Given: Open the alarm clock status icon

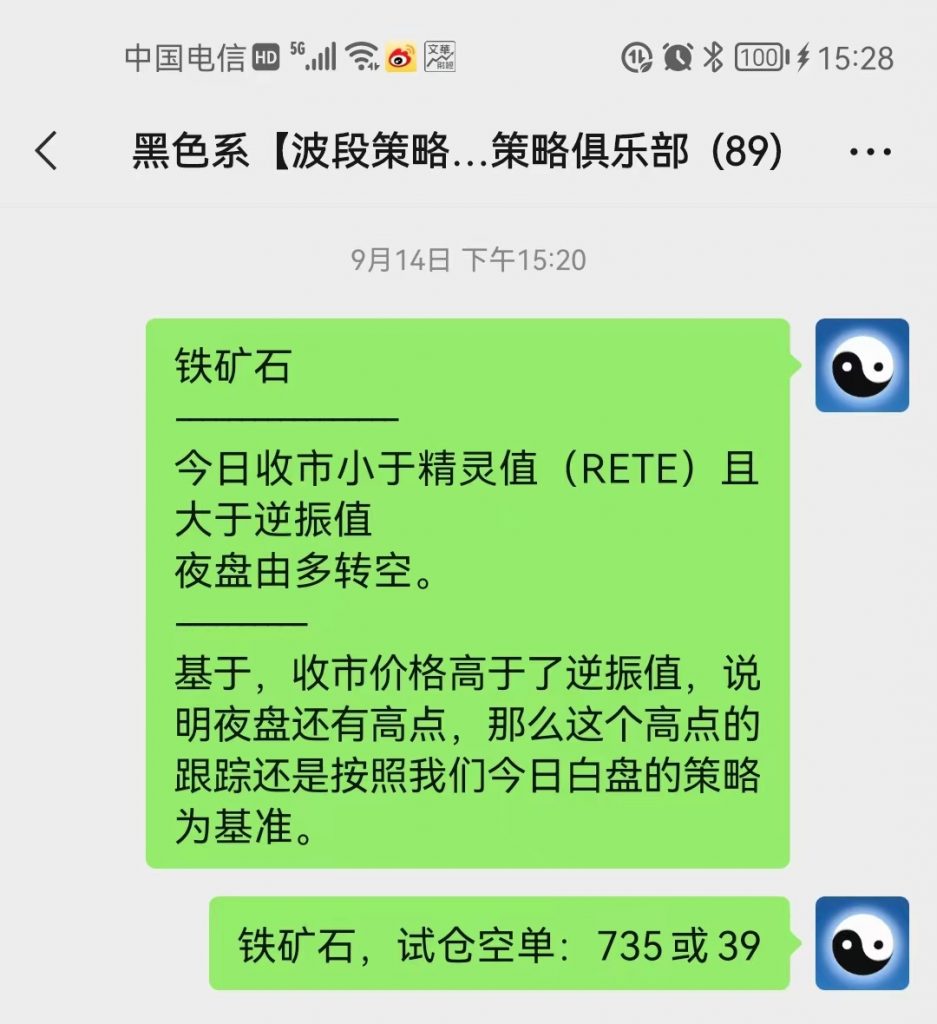Looking at the screenshot, I should click(677, 57).
